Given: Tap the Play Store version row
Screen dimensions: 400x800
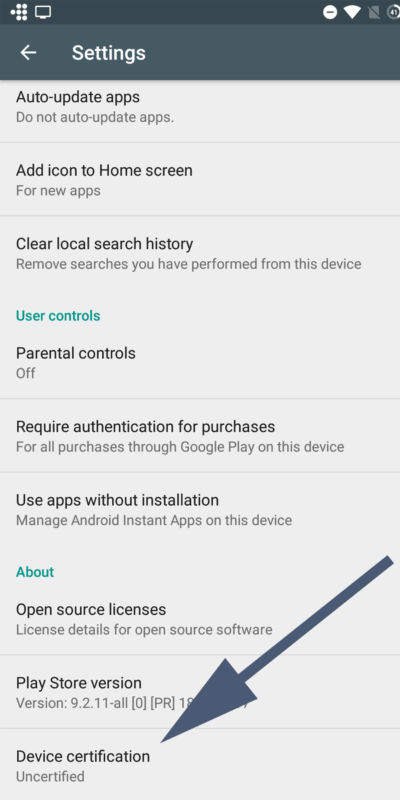Looking at the screenshot, I should [200, 692].
